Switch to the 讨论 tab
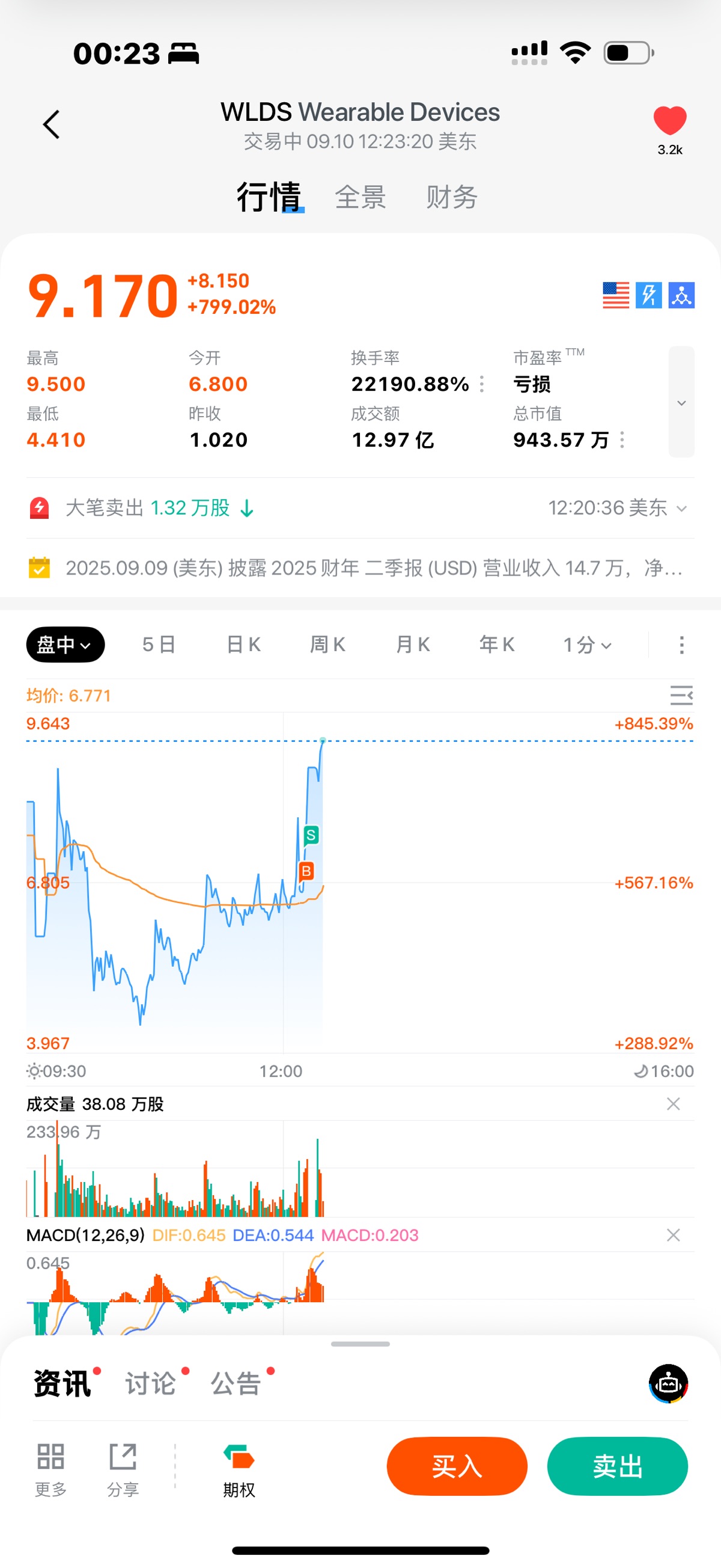 [x=151, y=1383]
